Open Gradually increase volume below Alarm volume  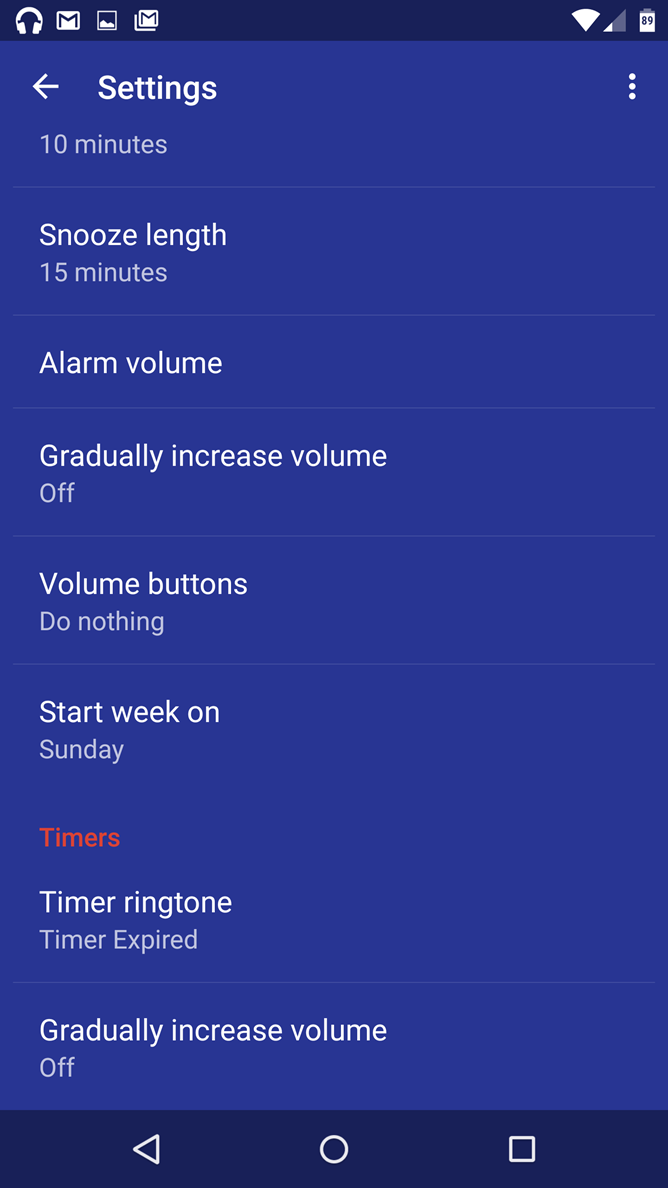[x=333, y=472]
